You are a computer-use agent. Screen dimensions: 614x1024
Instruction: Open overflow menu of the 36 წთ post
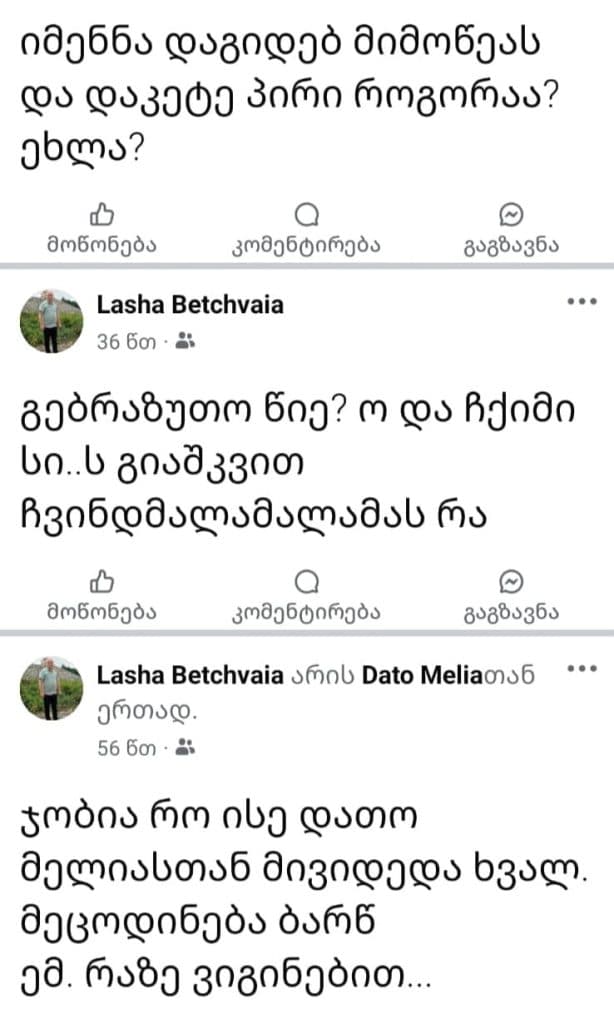pyautogui.click(x=581, y=302)
